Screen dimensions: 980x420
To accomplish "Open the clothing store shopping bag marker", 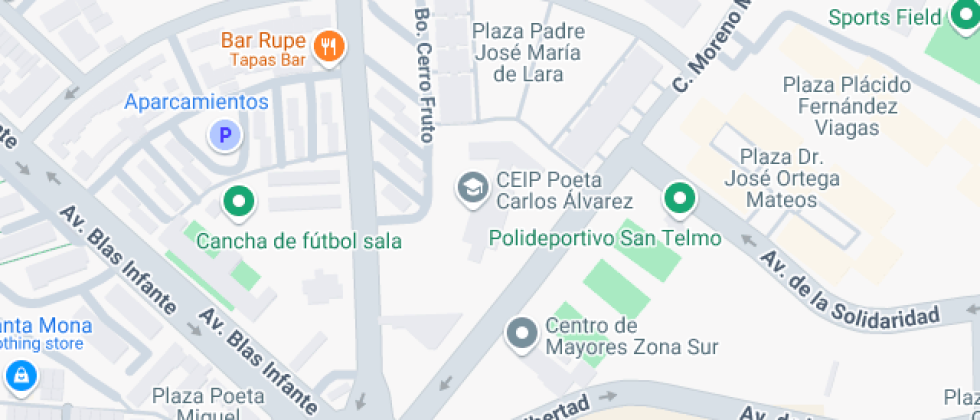I will coord(19,377).
